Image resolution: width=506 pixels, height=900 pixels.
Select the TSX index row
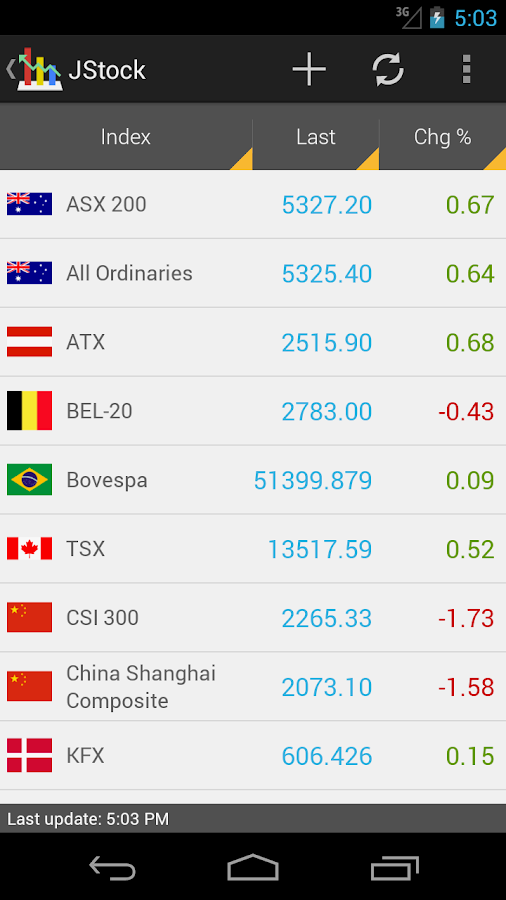coord(253,549)
